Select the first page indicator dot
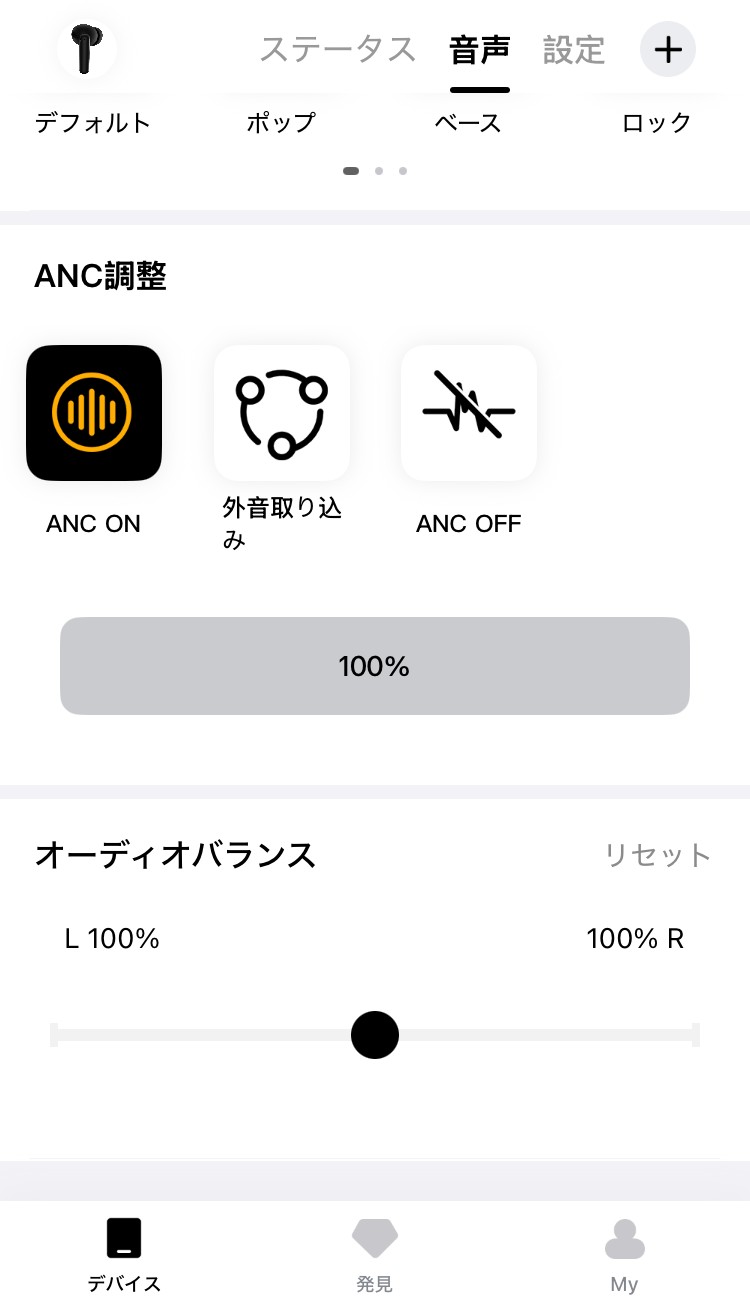Image resolution: width=750 pixels, height=1299 pixels. (x=351, y=171)
